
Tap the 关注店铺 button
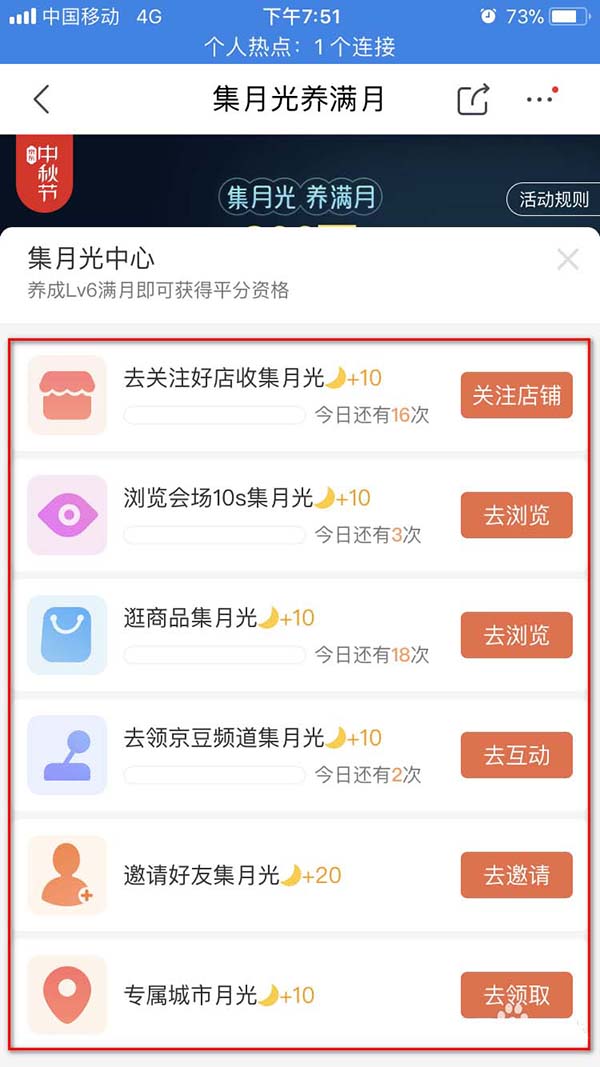pos(516,396)
